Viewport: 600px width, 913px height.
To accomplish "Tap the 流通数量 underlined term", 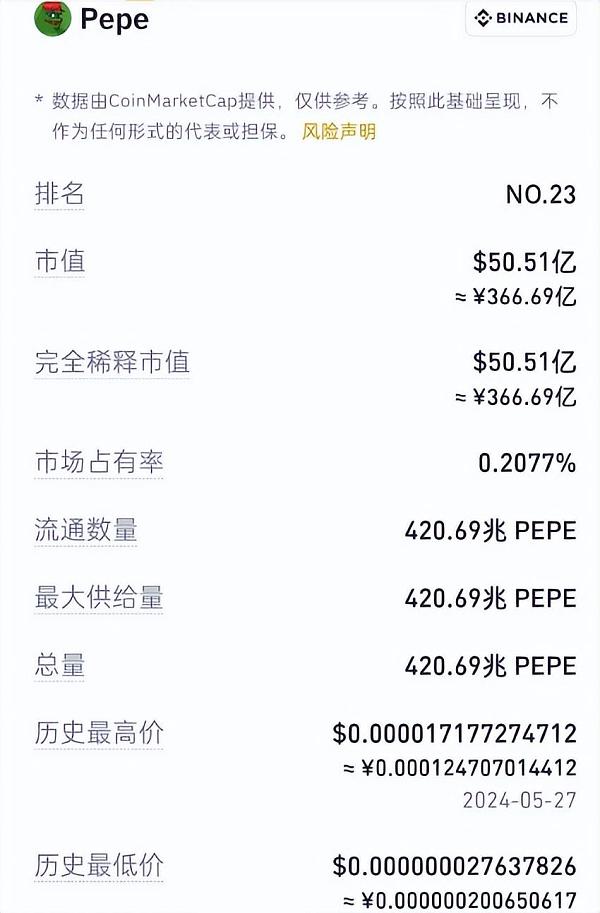I will click(85, 530).
